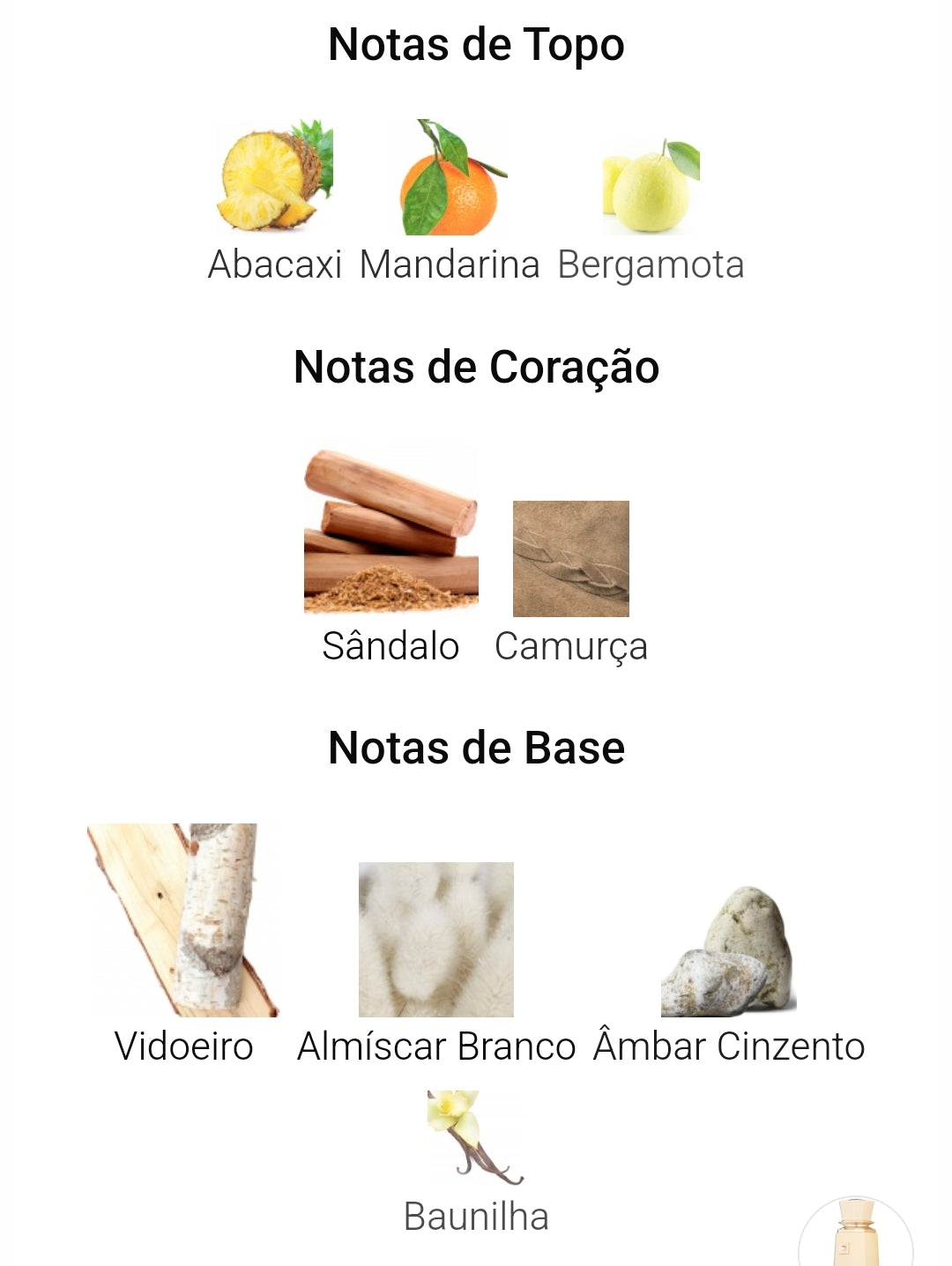Select the Bergamota note
Image resolution: width=952 pixels, height=1266 pixels.
651,187
